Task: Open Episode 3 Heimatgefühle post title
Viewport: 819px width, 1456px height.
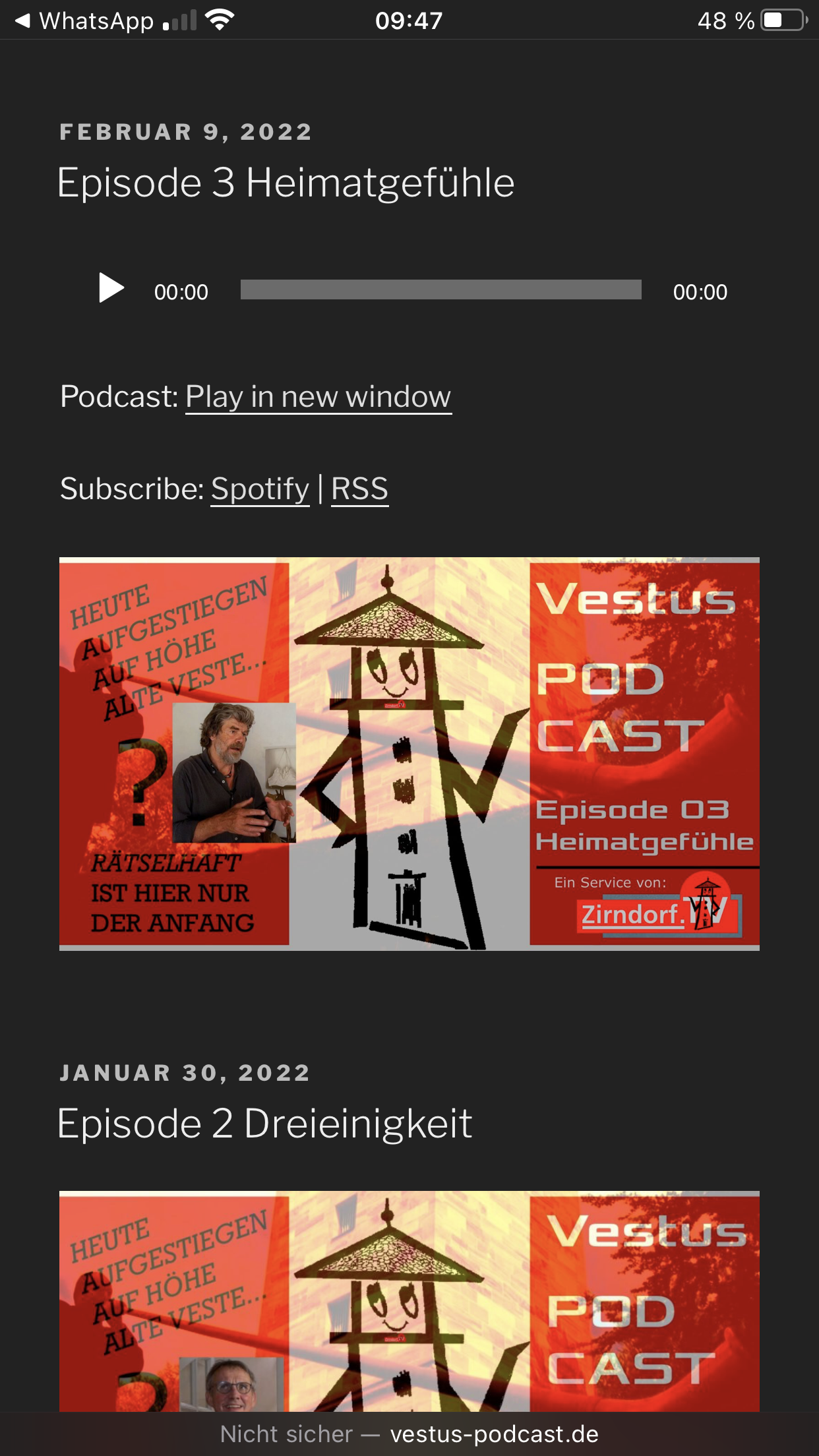Action: click(x=286, y=183)
